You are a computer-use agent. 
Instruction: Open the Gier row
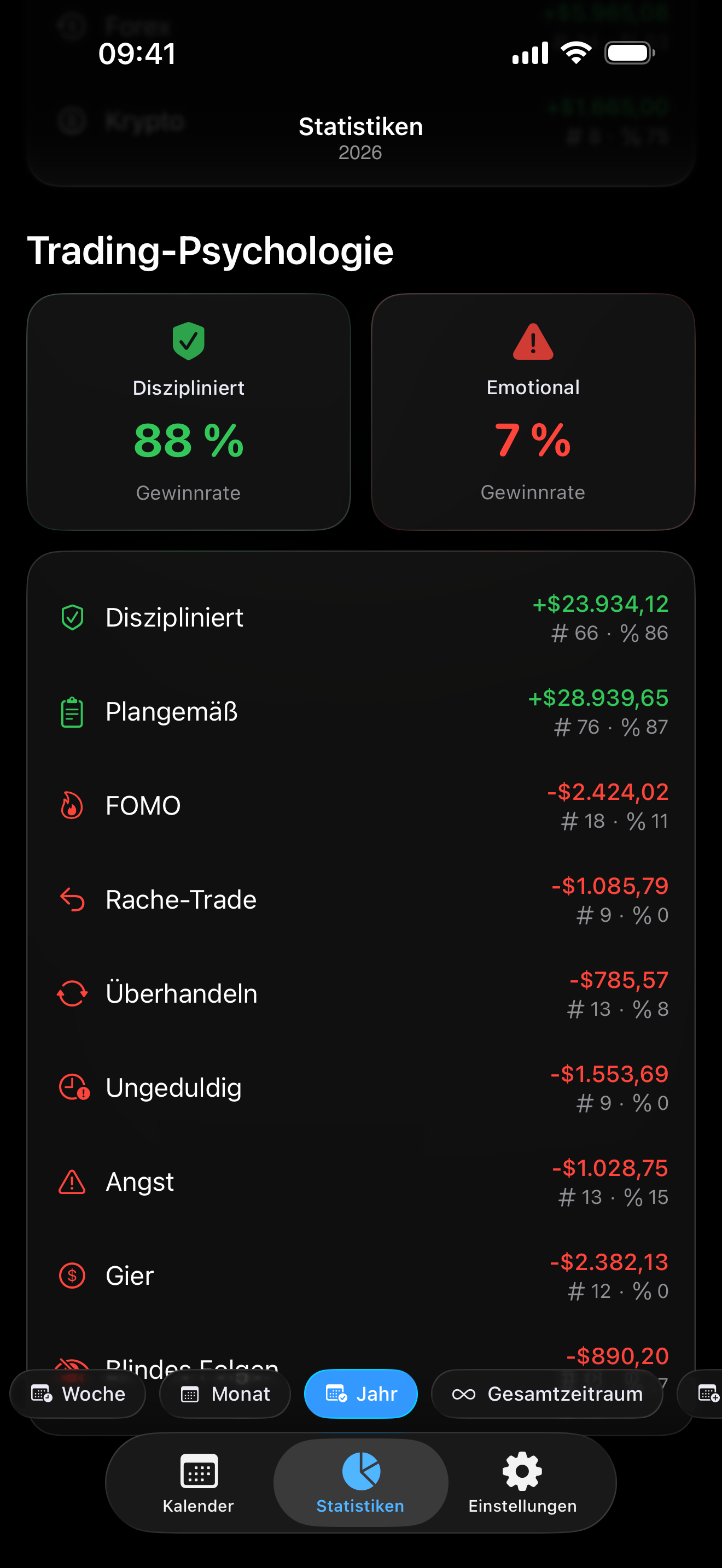tap(361, 1276)
